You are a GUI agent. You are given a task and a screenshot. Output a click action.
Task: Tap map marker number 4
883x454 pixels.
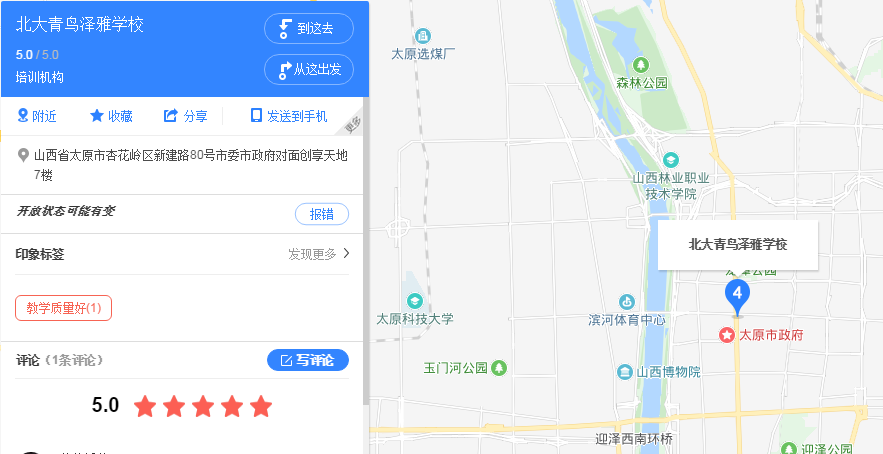(737, 295)
